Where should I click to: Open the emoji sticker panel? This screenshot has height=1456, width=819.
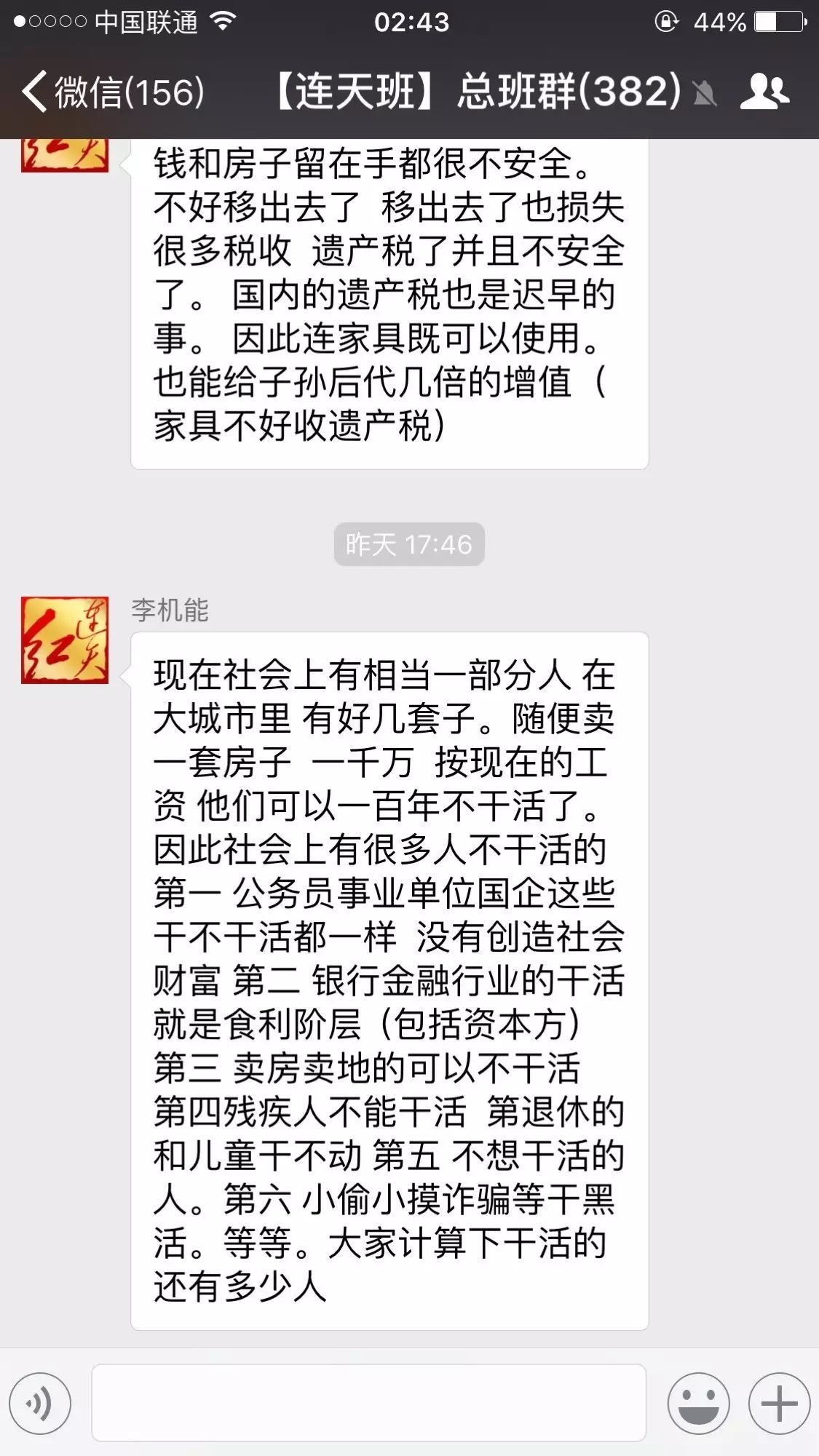698,1403
